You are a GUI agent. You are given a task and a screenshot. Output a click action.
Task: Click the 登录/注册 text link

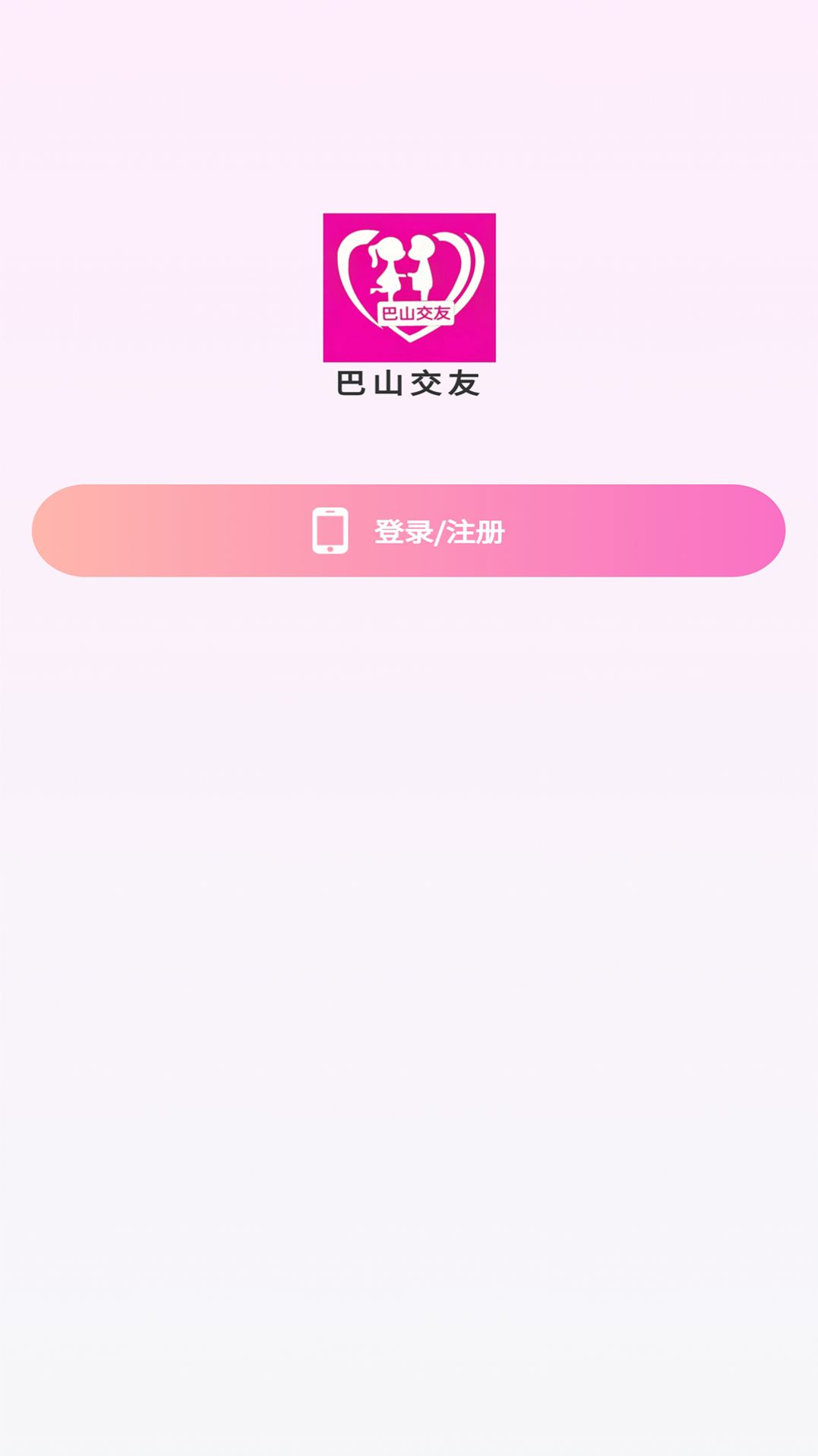tap(438, 532)
